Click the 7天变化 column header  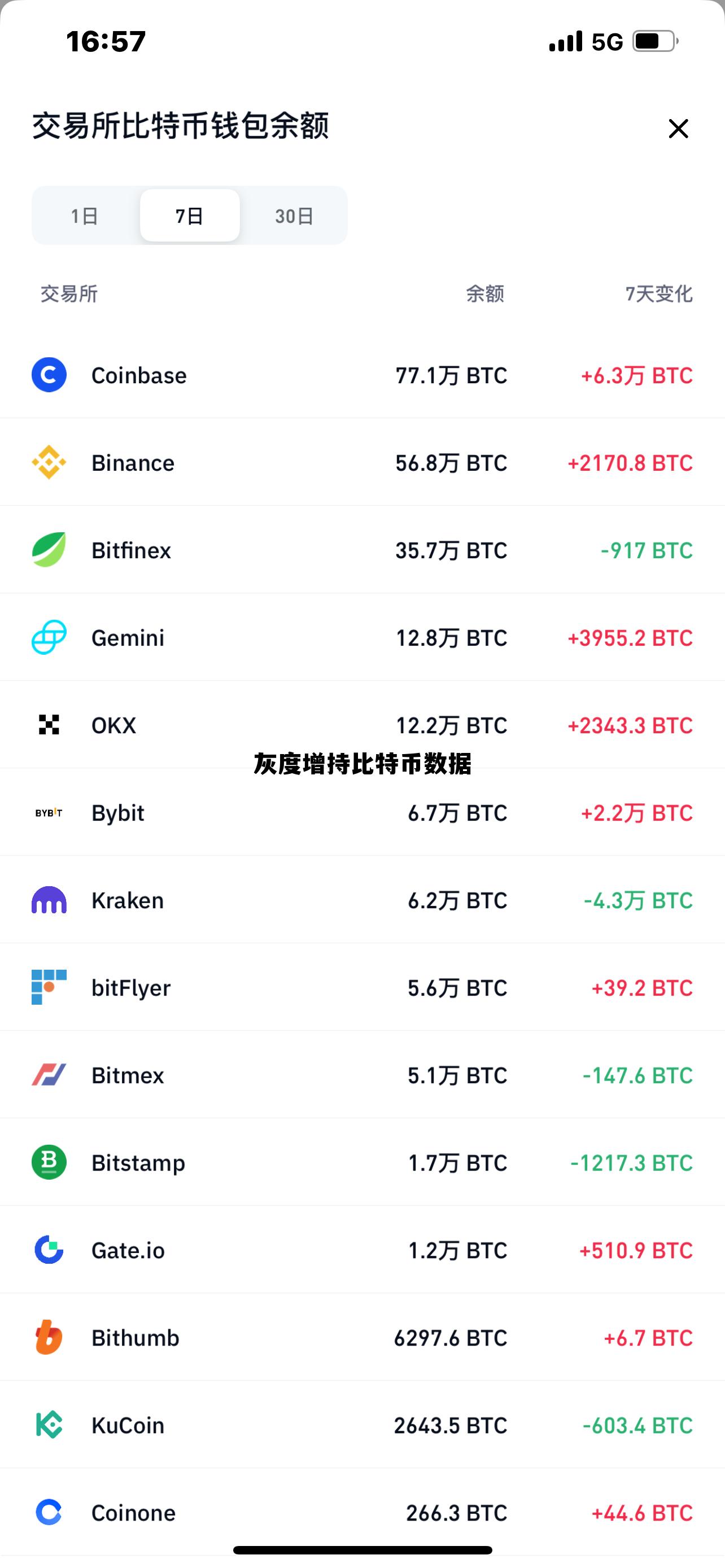click(x=658, y=295)
